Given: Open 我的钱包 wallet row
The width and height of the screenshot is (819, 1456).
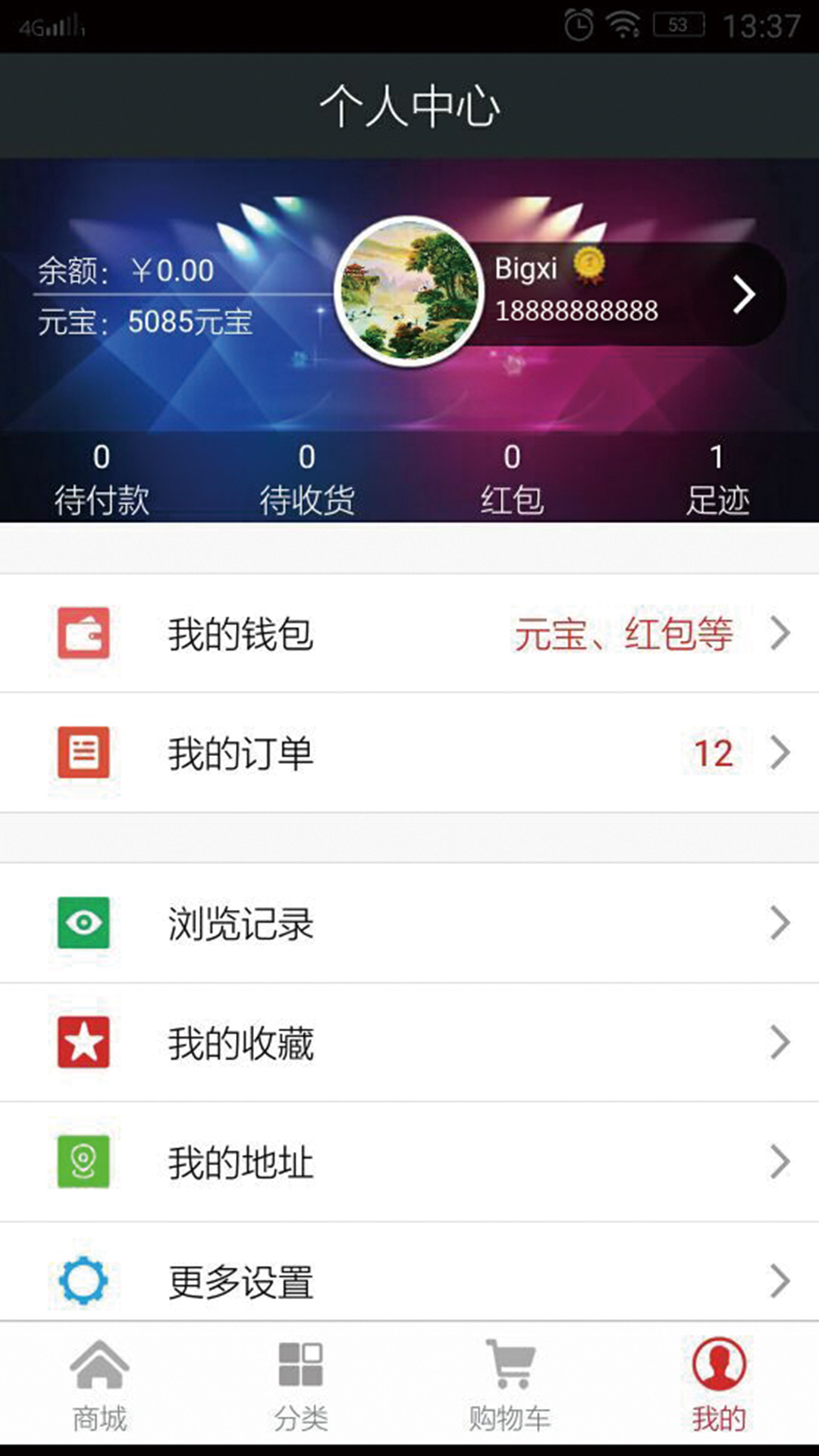Looking at the screenshot, I should click(x=409, y=633).
